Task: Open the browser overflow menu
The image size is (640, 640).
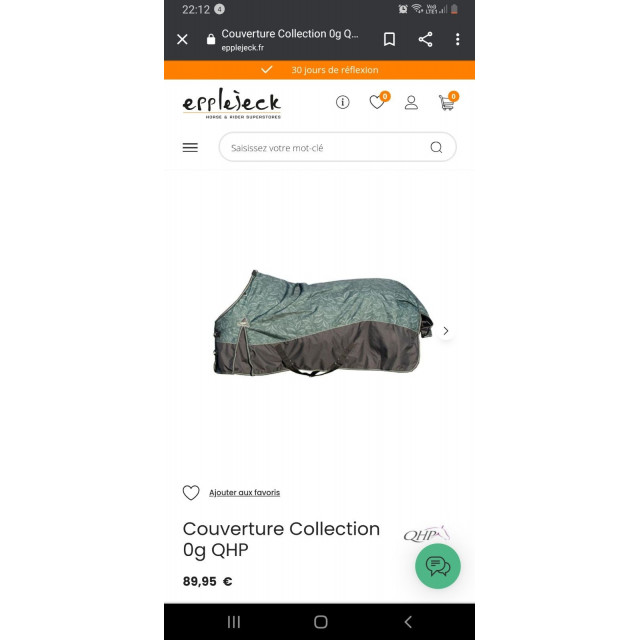Action: (458, 39)
